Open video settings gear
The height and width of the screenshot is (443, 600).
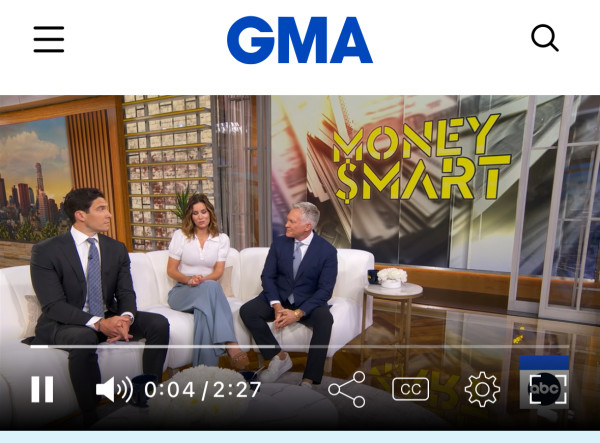pyautogui.click(x=482, y=389)
